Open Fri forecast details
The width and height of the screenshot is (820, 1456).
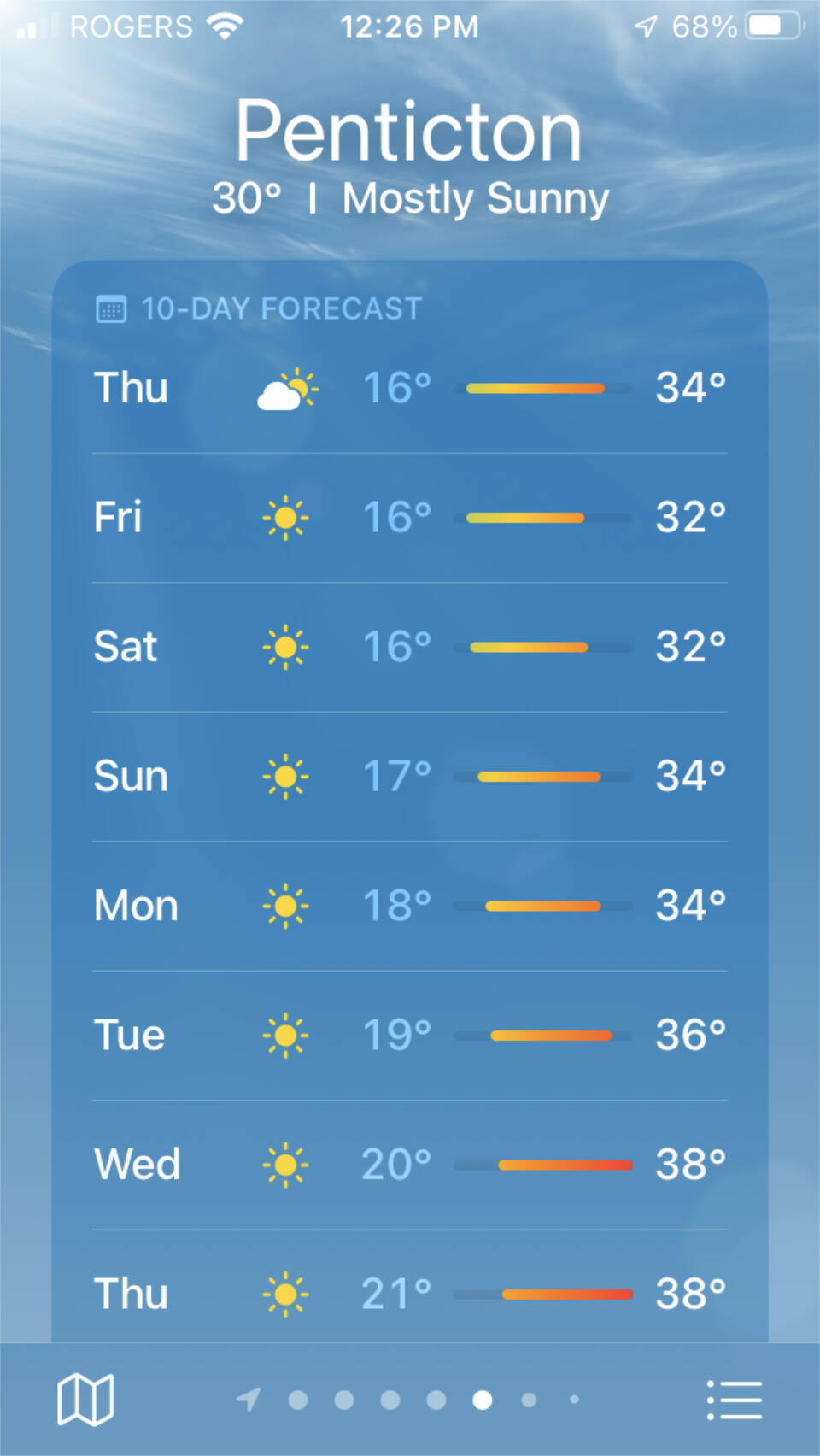coord(410,518)
